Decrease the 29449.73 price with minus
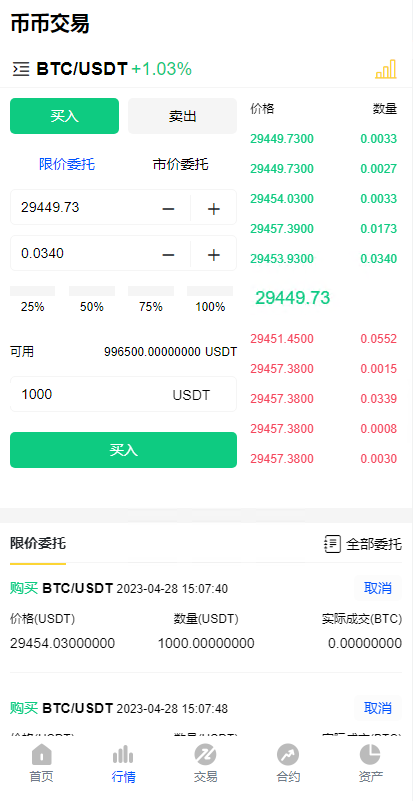Viewport: 413px width, 801px height. (168, 208)
